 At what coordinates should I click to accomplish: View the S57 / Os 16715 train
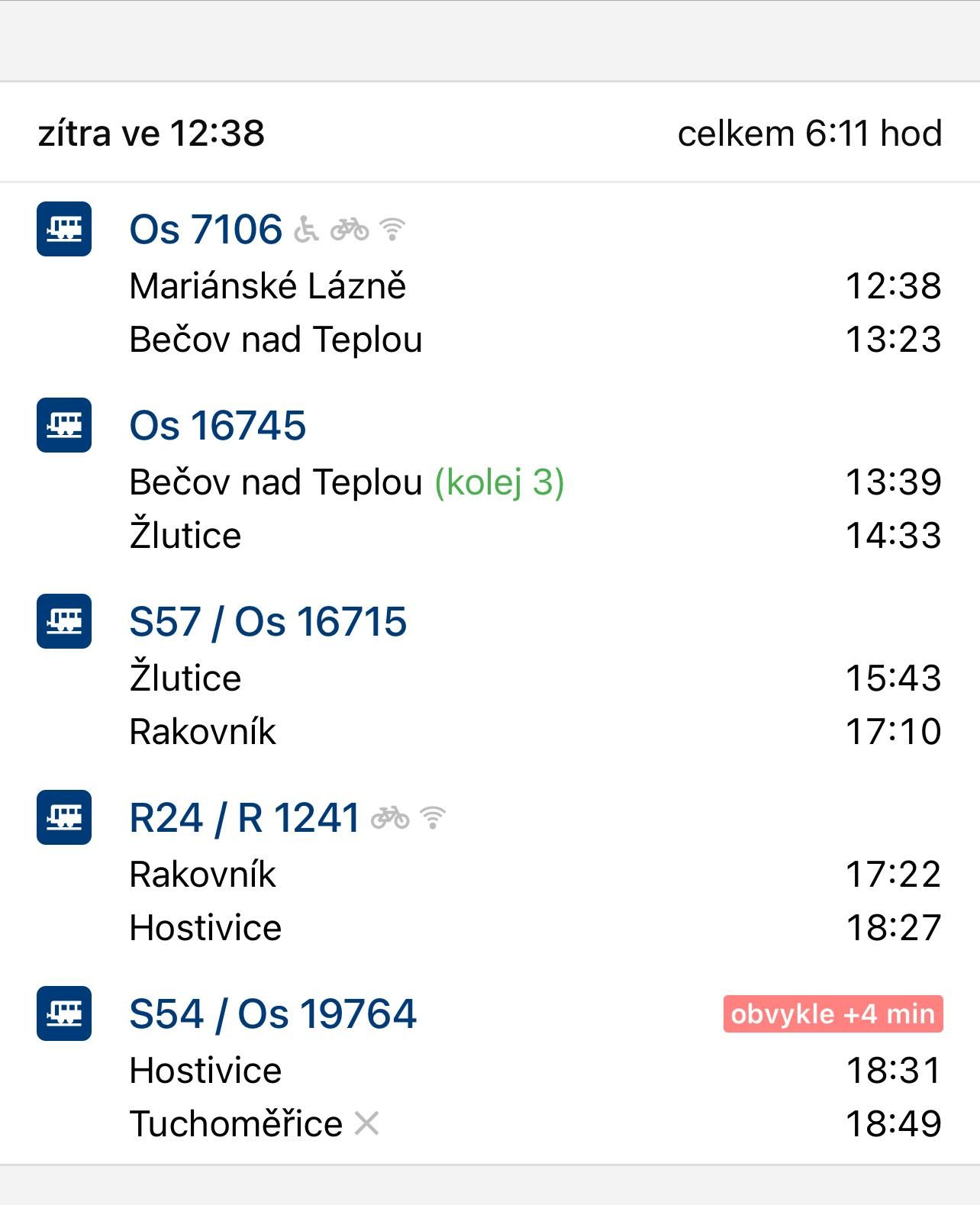pos(268,622)
